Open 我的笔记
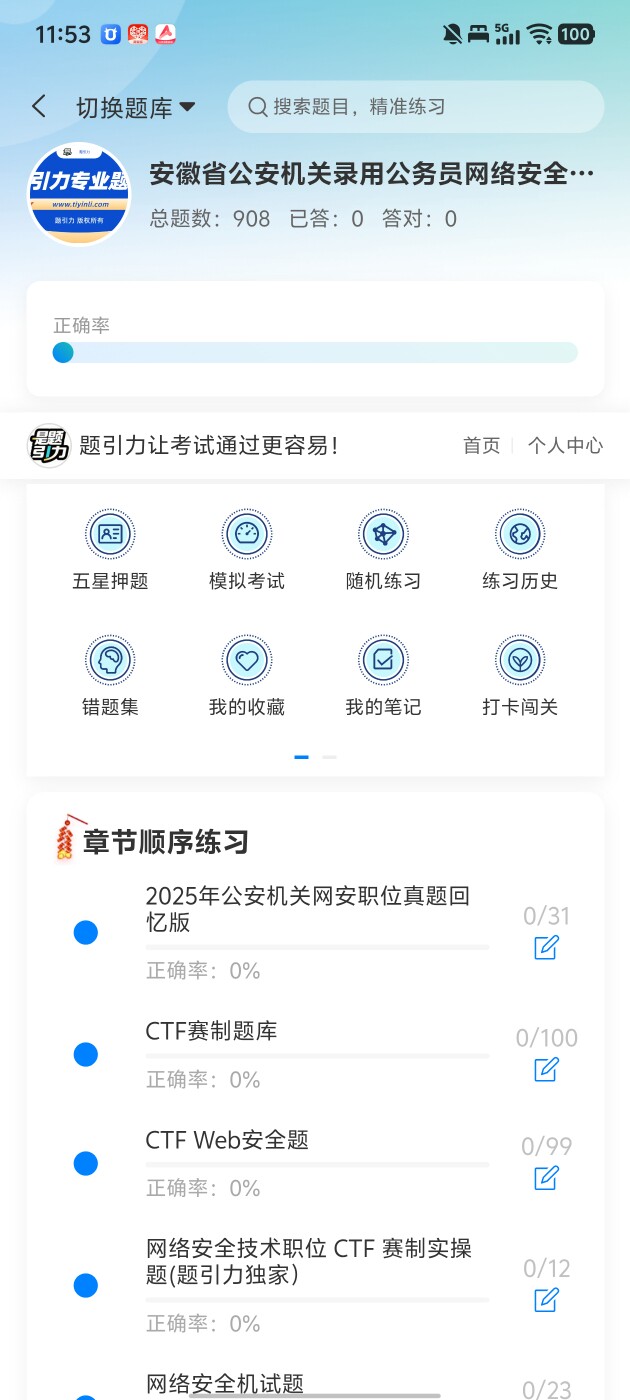The width and height of the screenshot is (630, 1400). pos(383,676)
